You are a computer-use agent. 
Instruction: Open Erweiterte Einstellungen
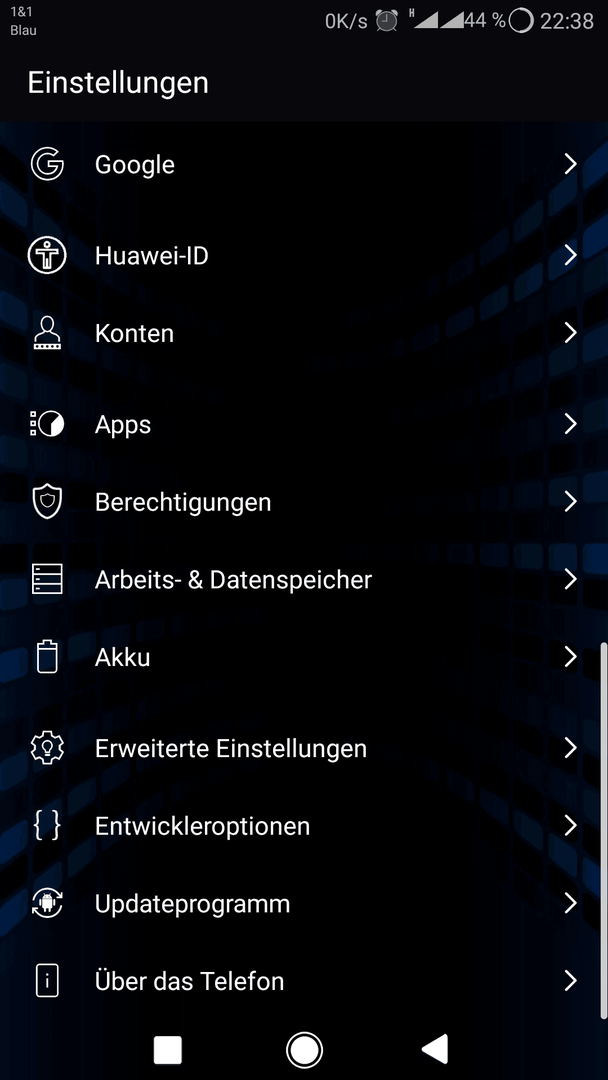304,748
